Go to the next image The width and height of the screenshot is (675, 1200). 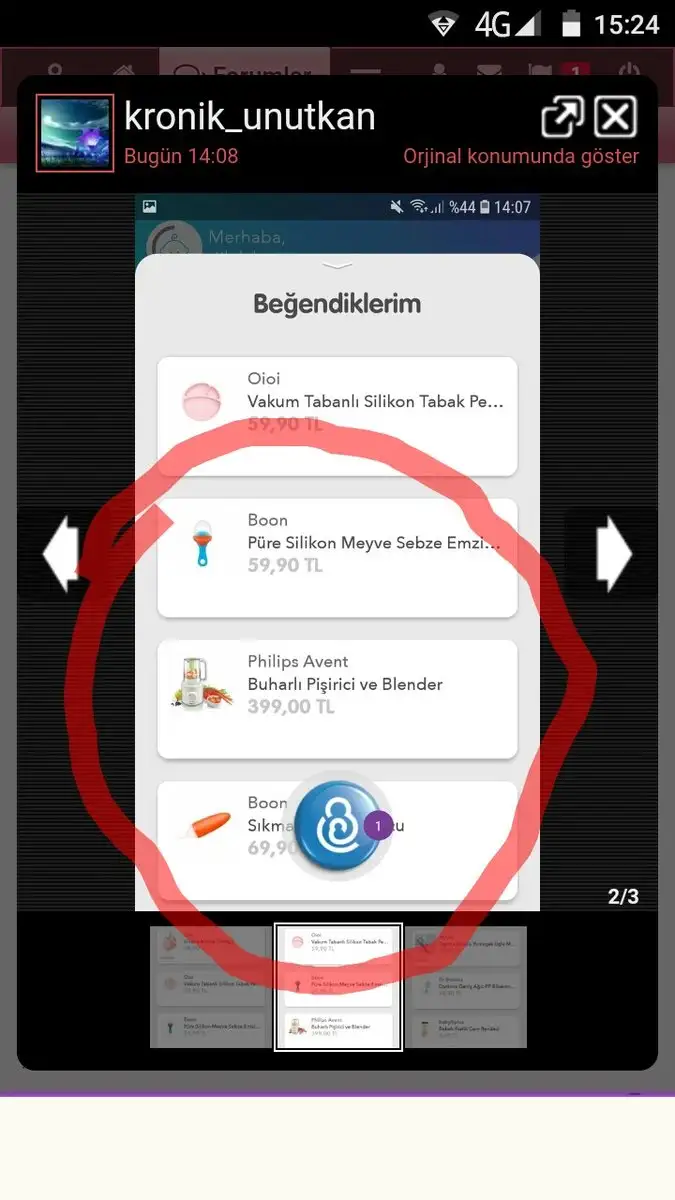click(614, 552)
